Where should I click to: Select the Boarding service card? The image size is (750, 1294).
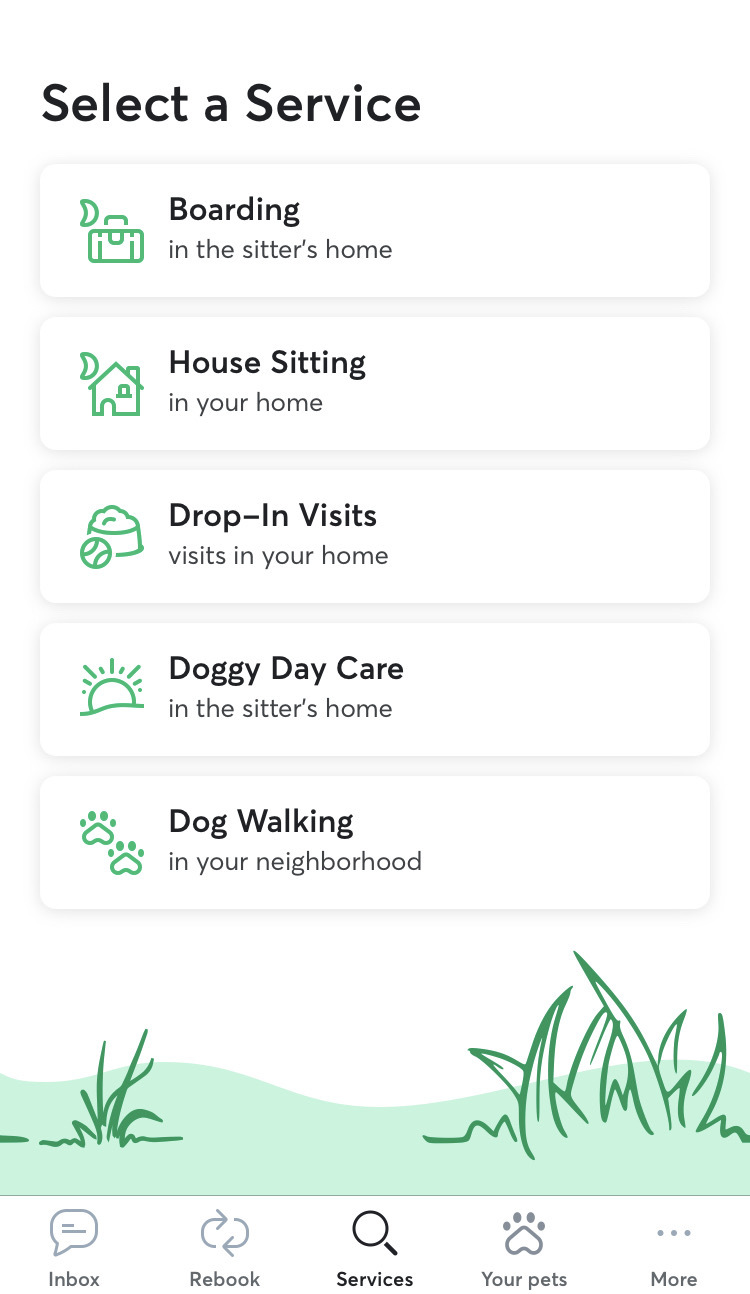tap(374, 230)
